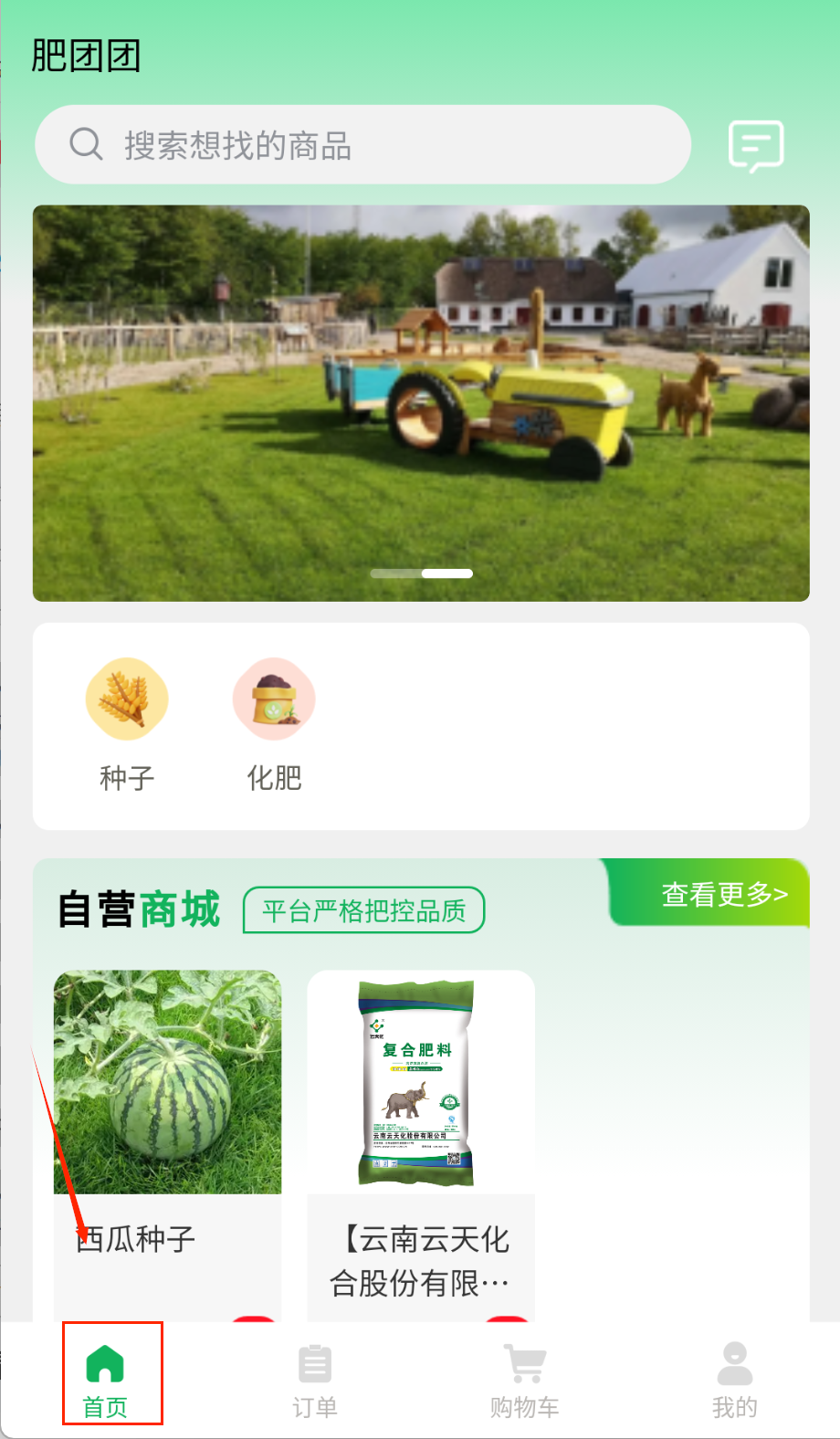
Task: Open the 云南云天化 fertilizer product card
Action: click(x=421, y=1114)
